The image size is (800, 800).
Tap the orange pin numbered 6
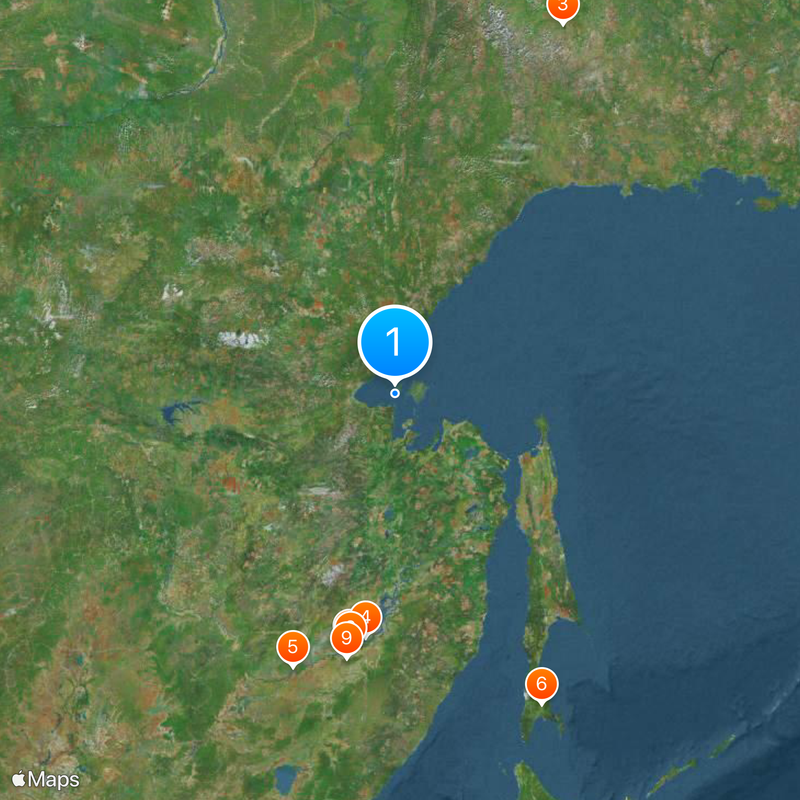click(541, 684)
